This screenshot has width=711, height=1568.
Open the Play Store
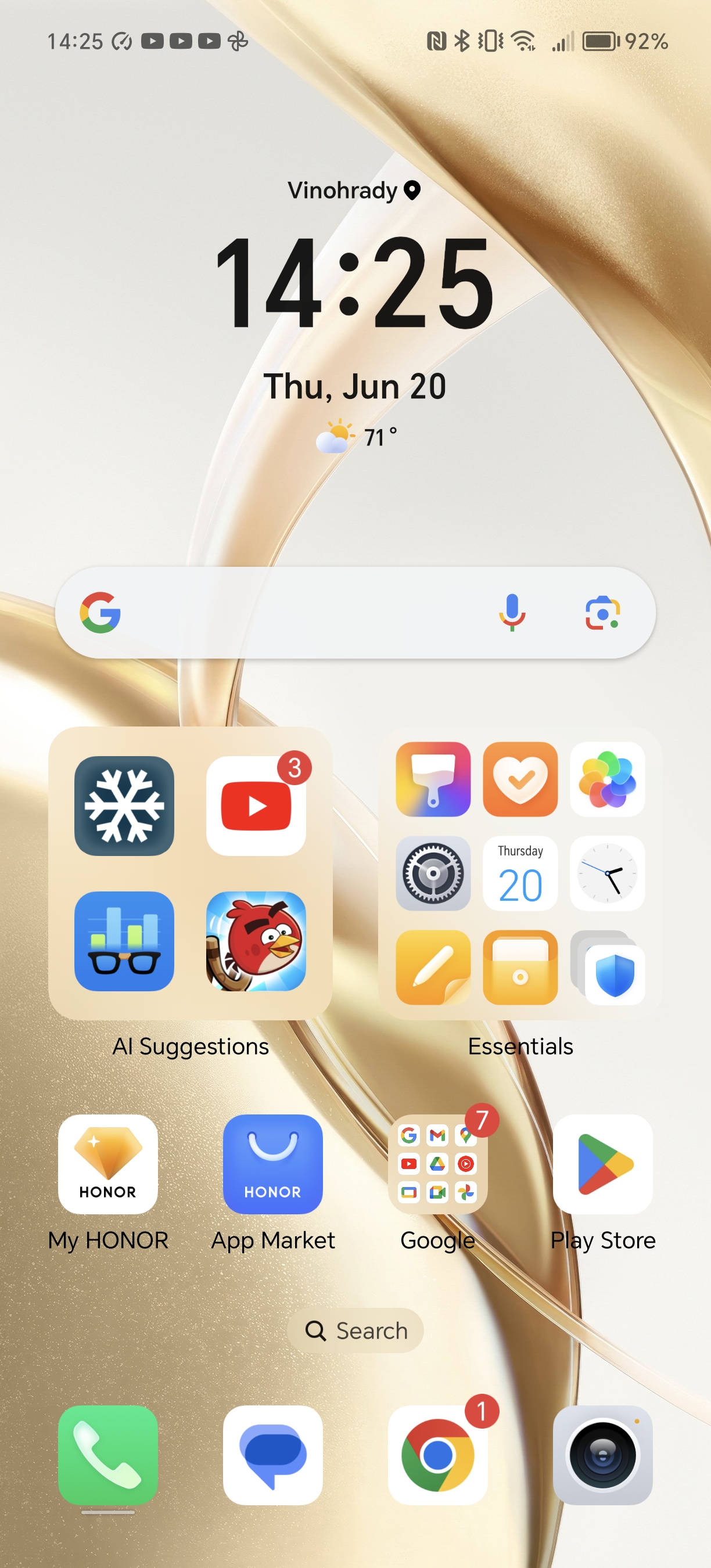click(602, 1164)
